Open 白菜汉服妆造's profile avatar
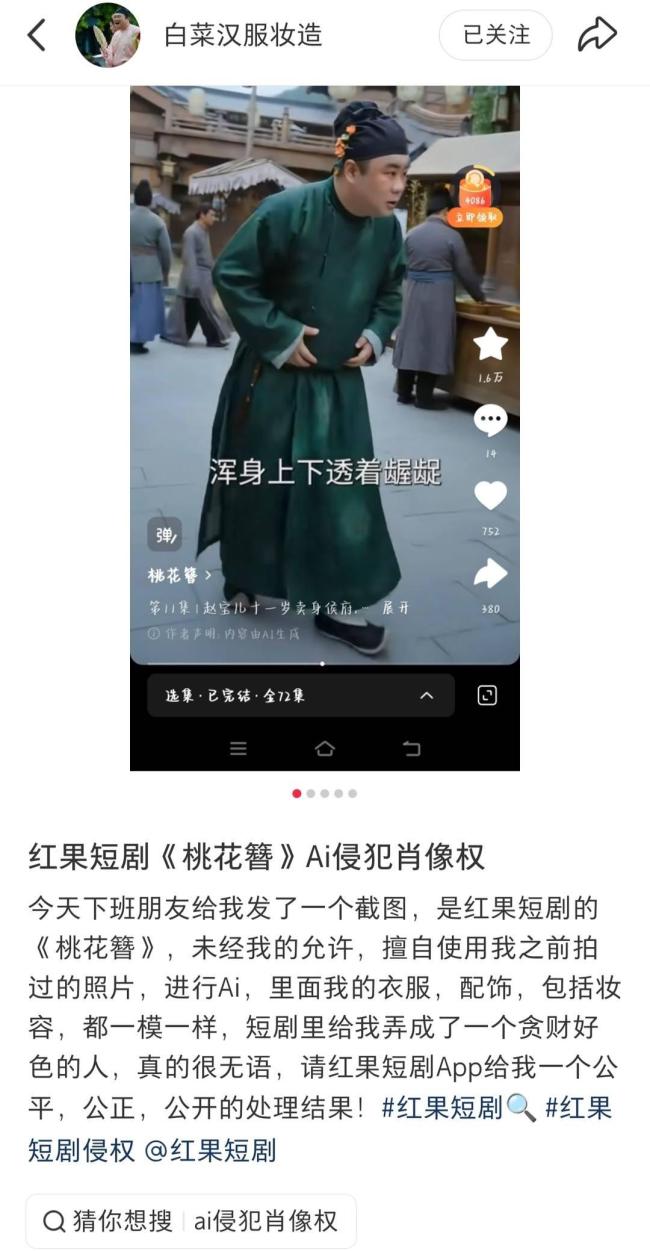This screenshot has width=650, height=1251. click(x=107, y=36)
